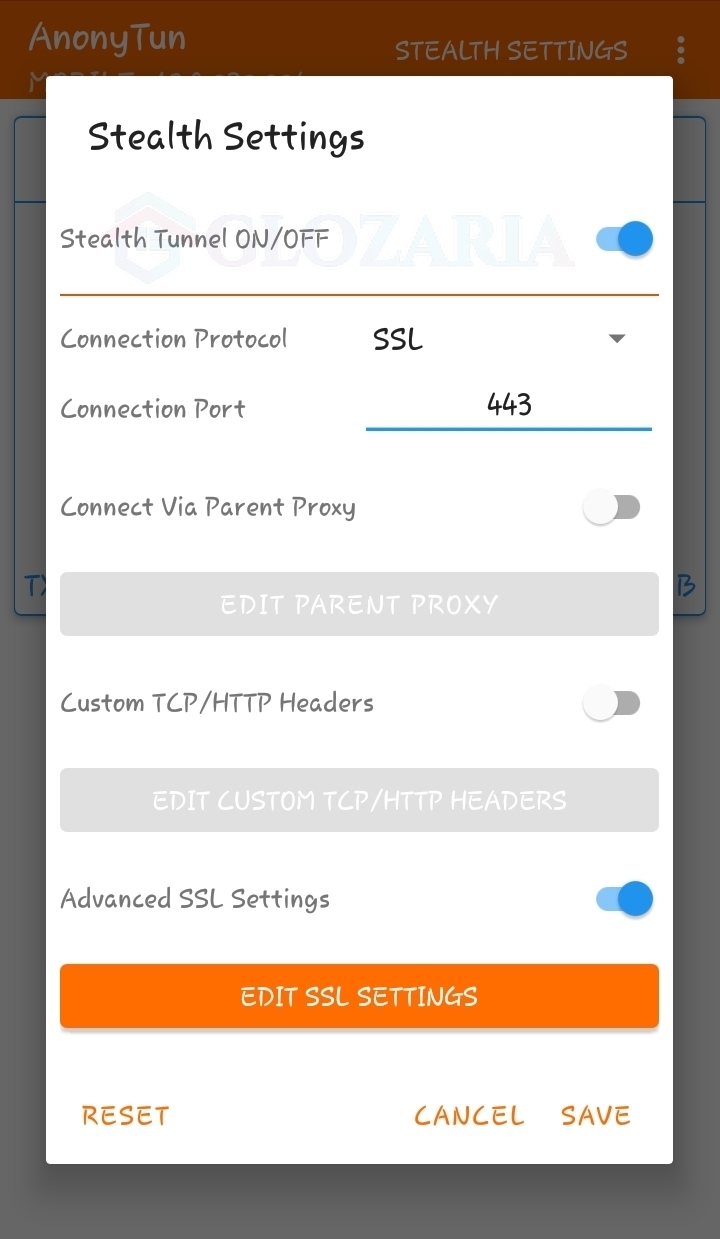Edit the Connection Port field
Viewport: 720px width, 1239px height.
(508, 405)
